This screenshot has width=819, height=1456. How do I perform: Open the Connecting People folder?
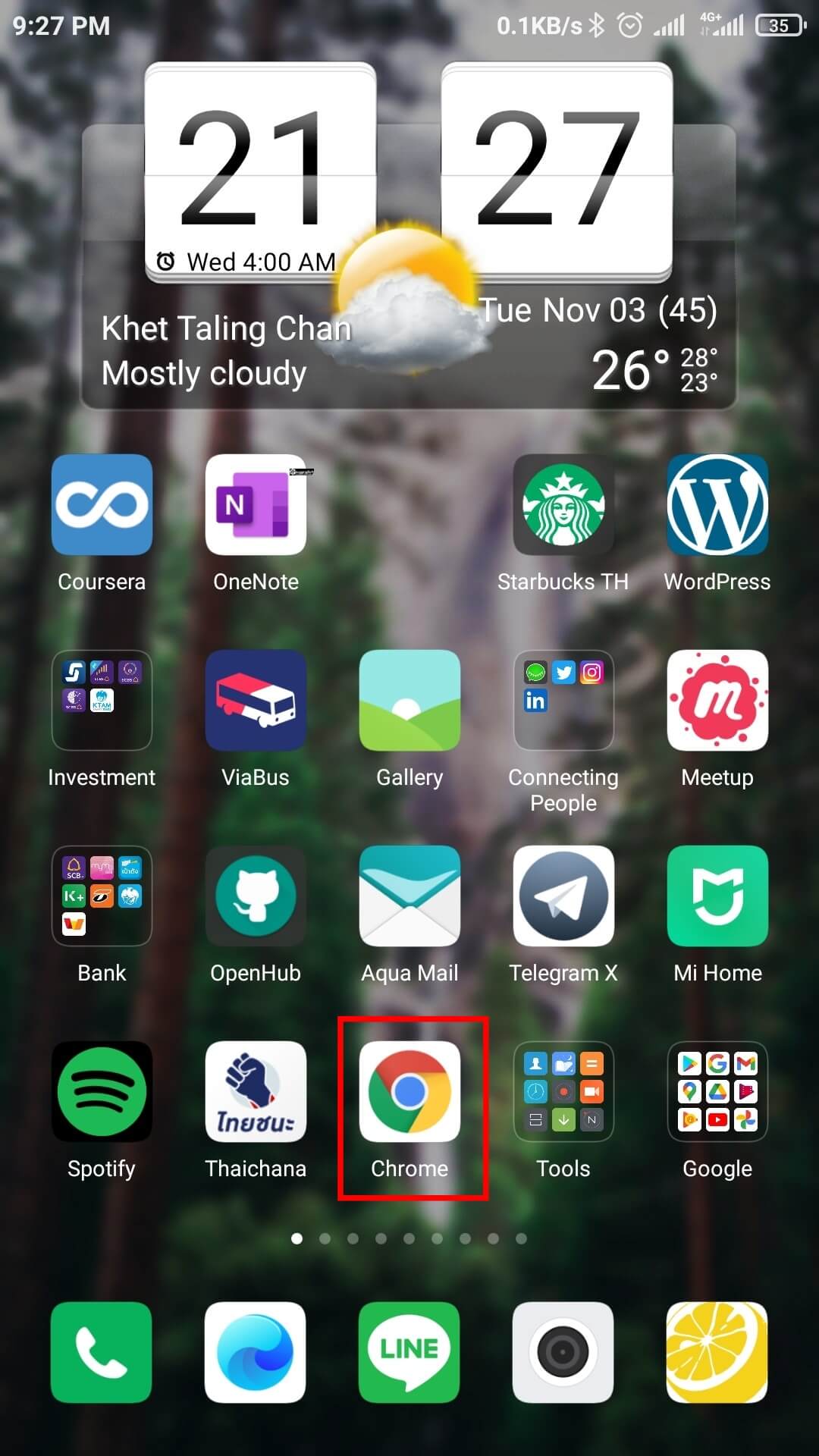point(563,701)
